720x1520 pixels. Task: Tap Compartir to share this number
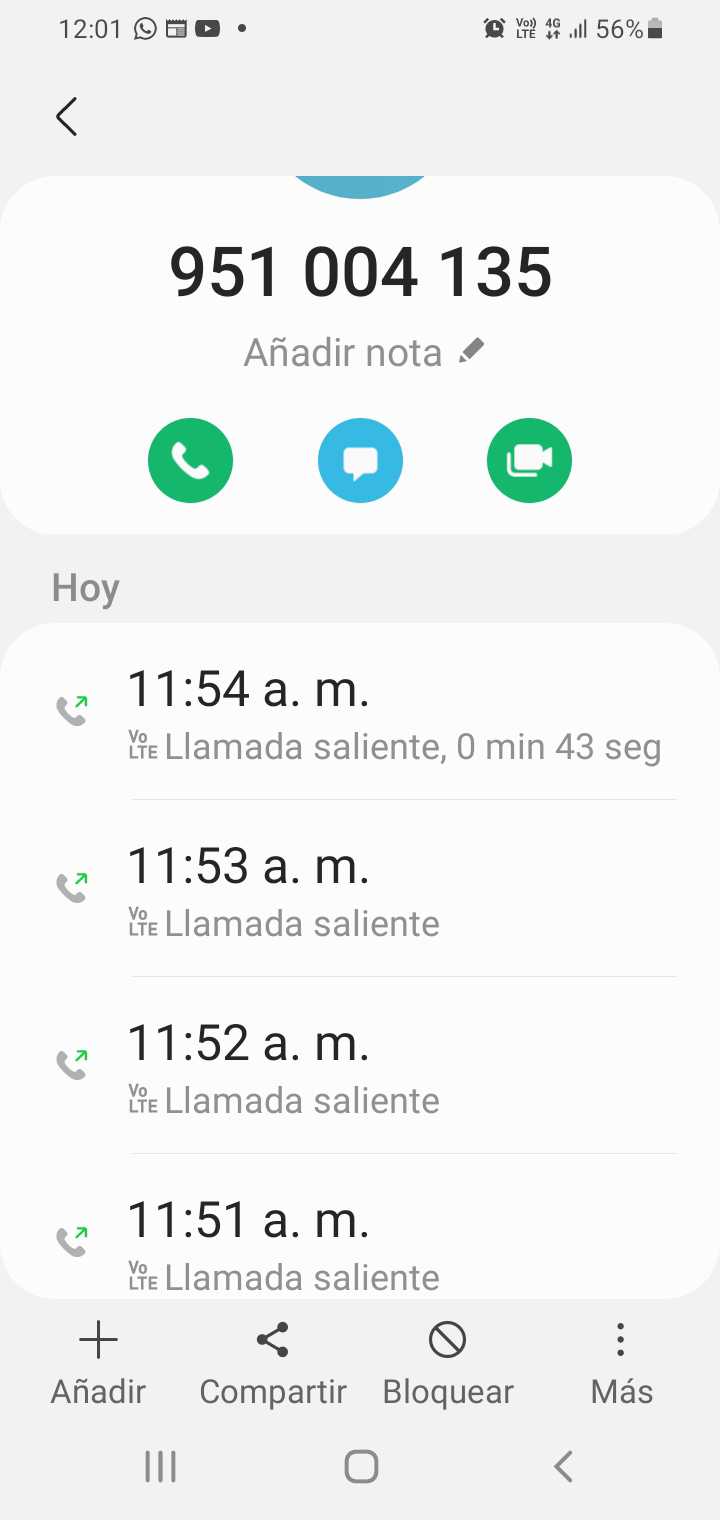click(273, 1363)
